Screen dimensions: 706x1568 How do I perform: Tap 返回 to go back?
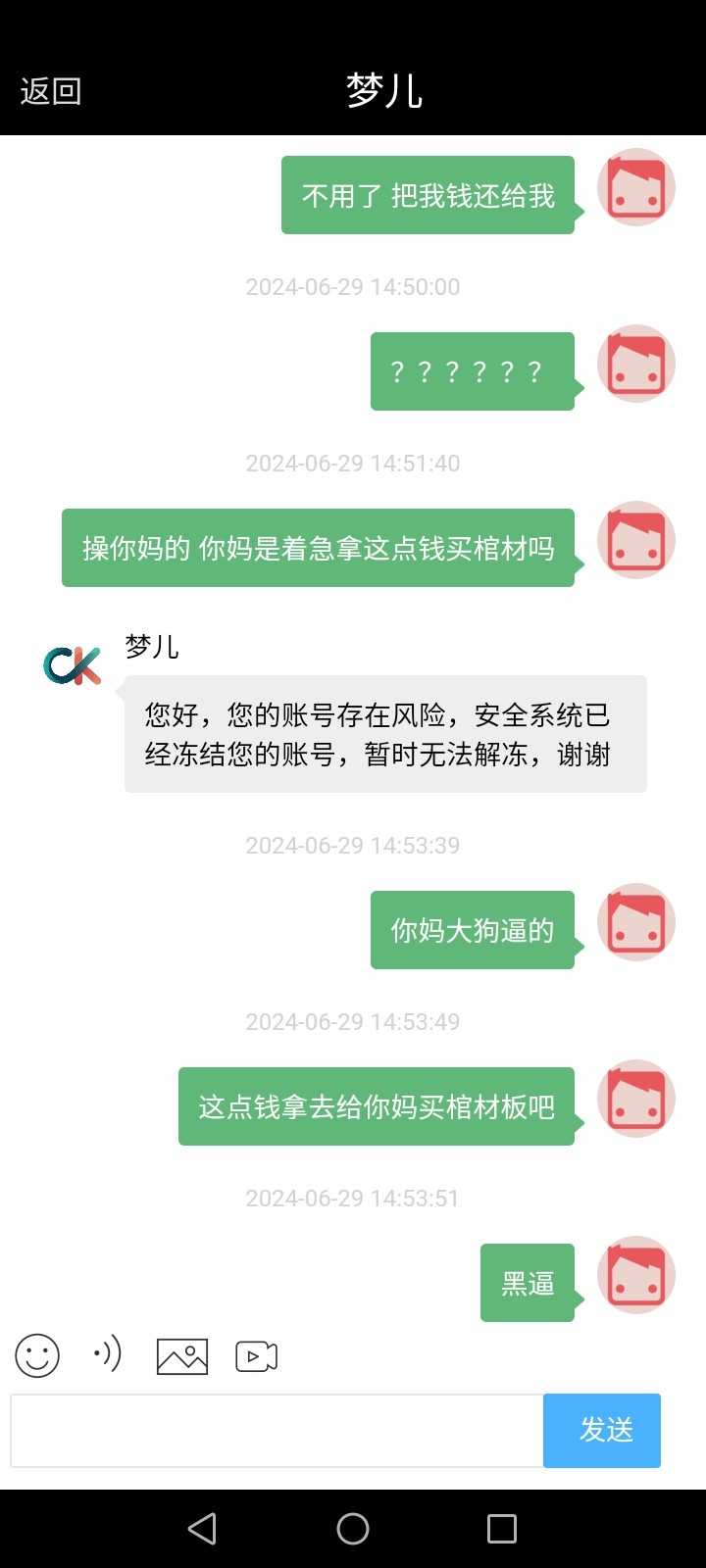click(x=49, y=90)
